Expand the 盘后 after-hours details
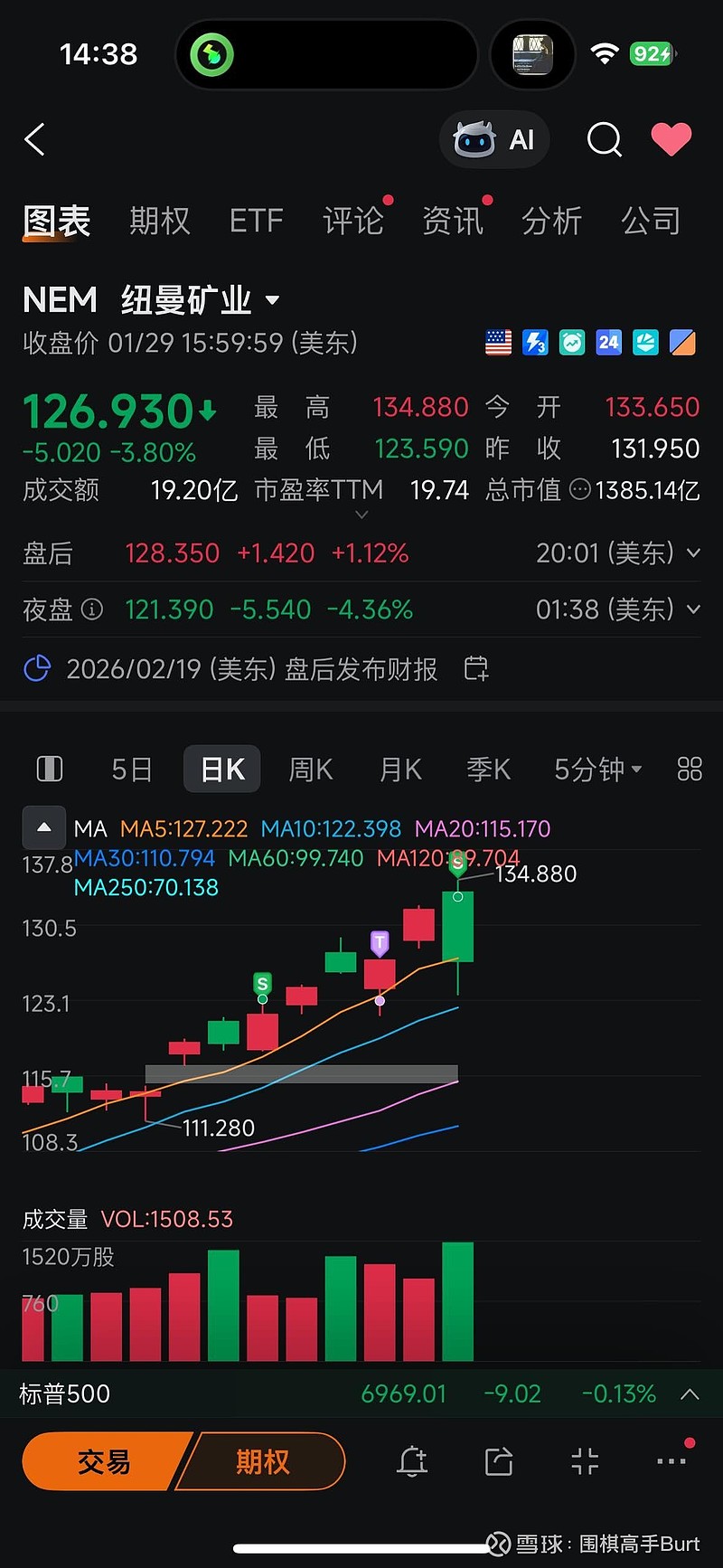Viewport: 723px width, 1568px height. (692, 553)
